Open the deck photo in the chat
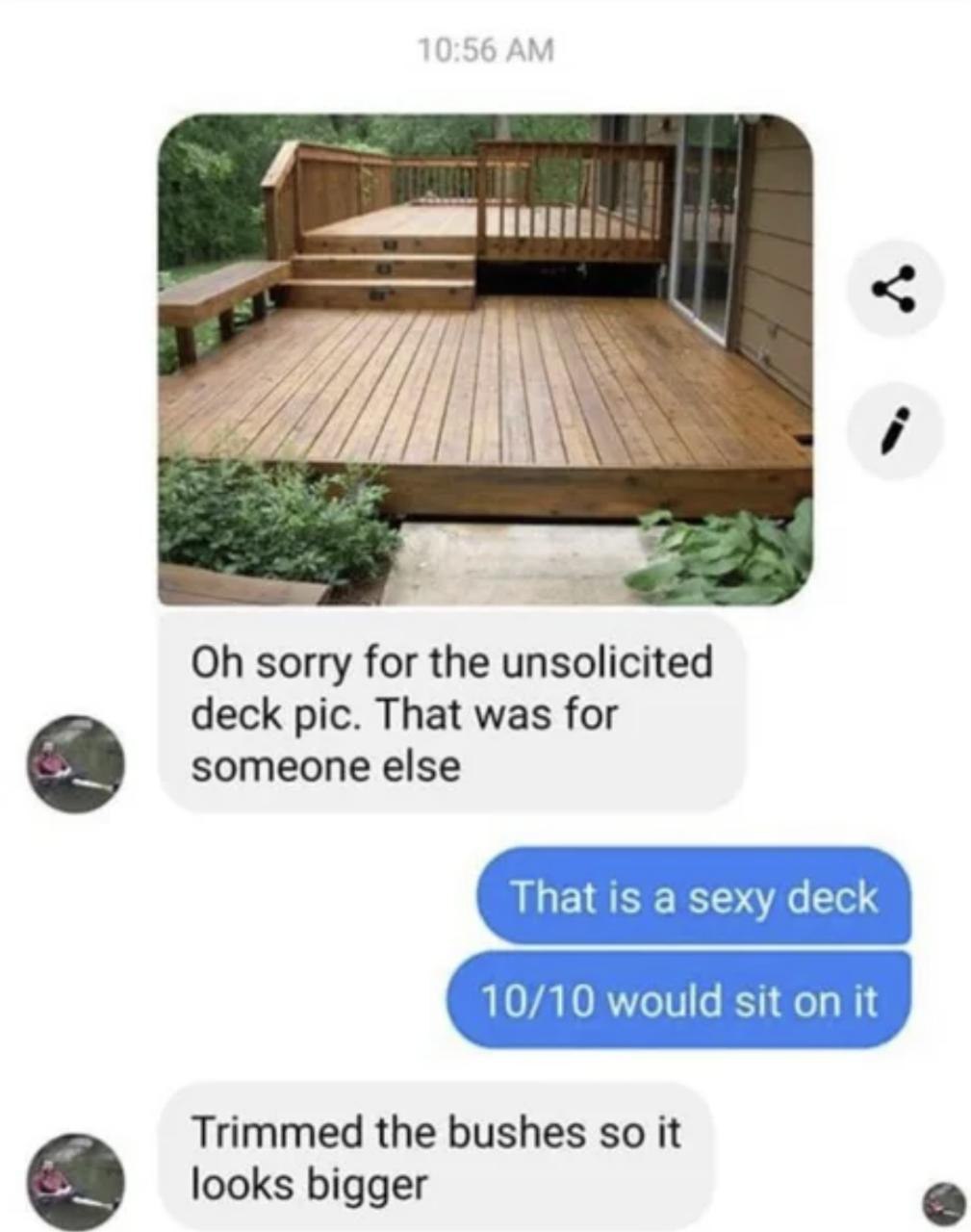 click(x=485, y=359)
